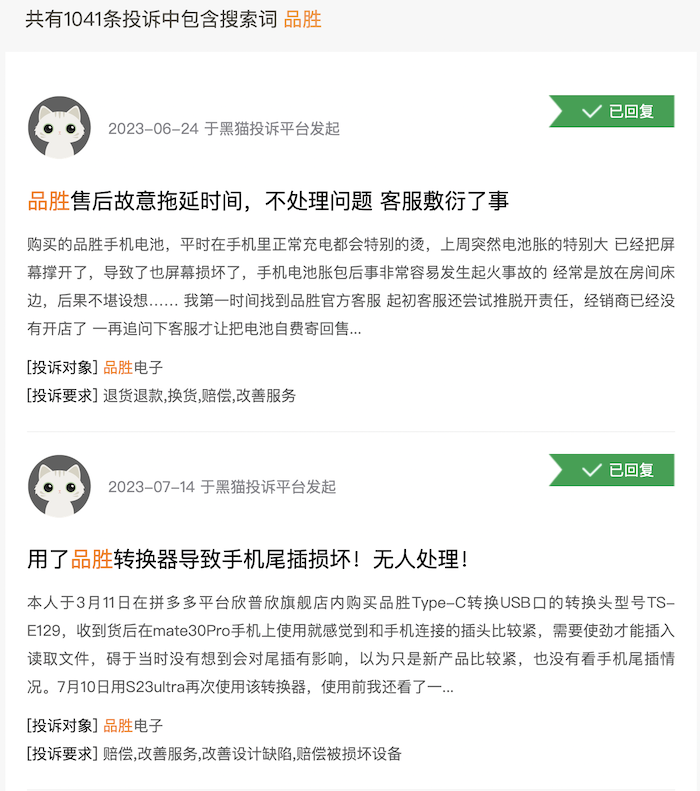
Task: Open complaint about 品胜转换器导致手机尾插损坏
Action: pos(247,559)
